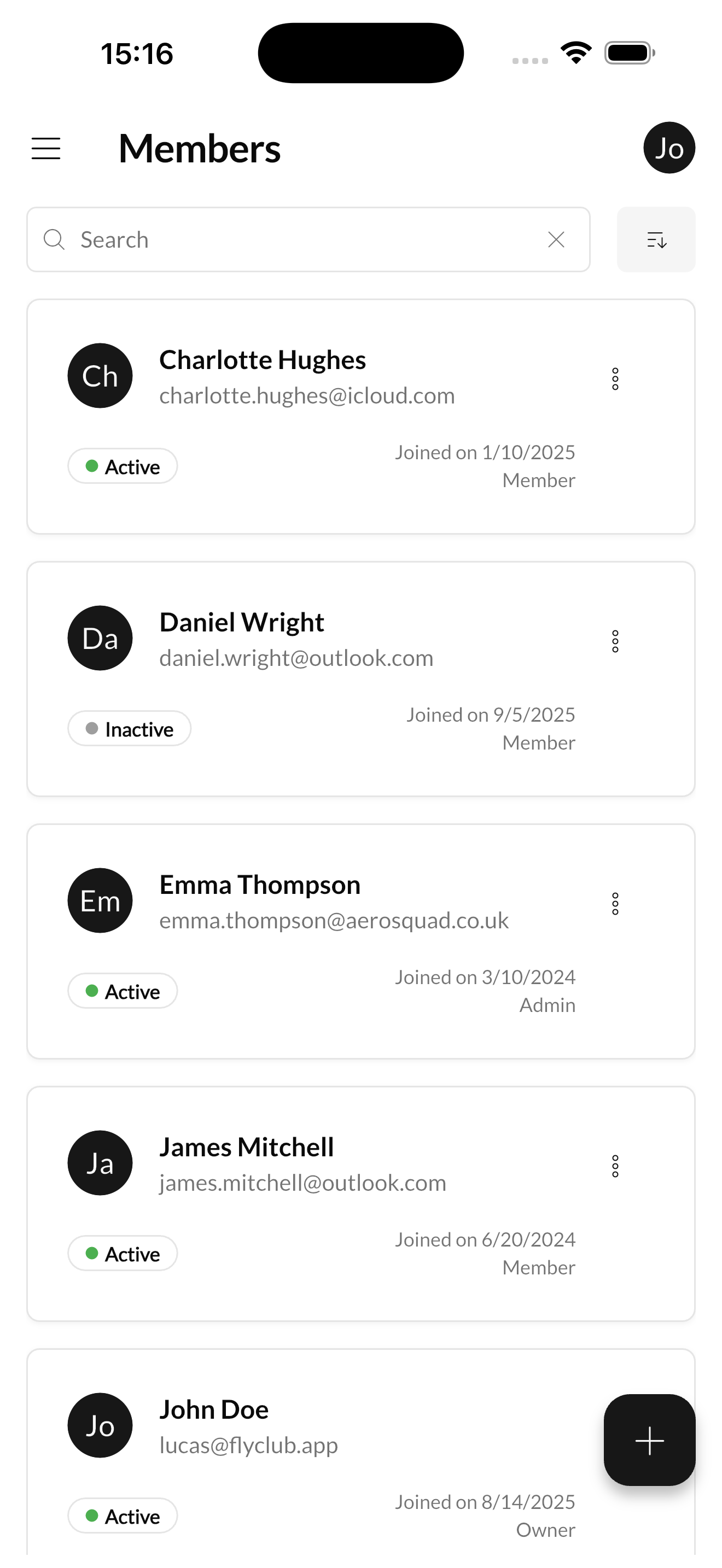Screen dimensions: 722x1568
Task: Click the search magnifier icon
Action: (54, 240)
